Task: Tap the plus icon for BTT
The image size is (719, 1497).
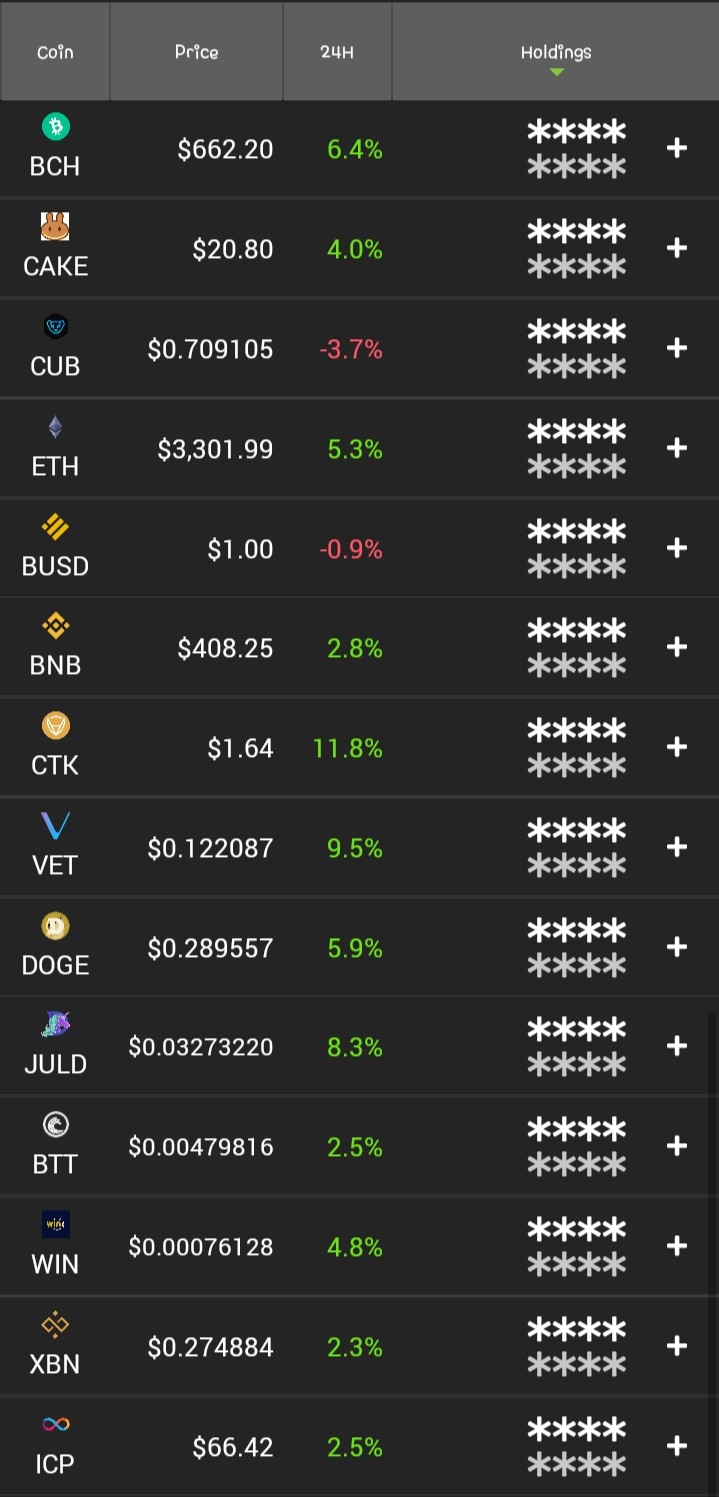Action: point(677,1145)
